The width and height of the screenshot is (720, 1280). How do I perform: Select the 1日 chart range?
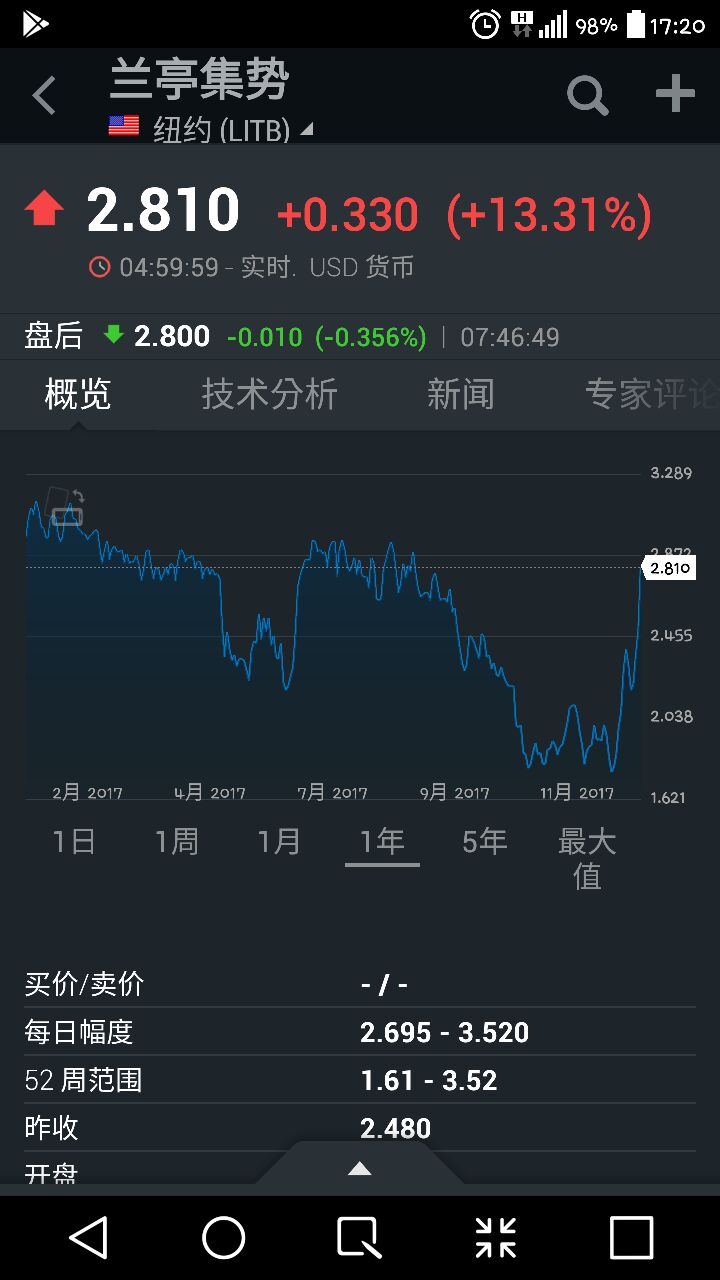[74, 842]
